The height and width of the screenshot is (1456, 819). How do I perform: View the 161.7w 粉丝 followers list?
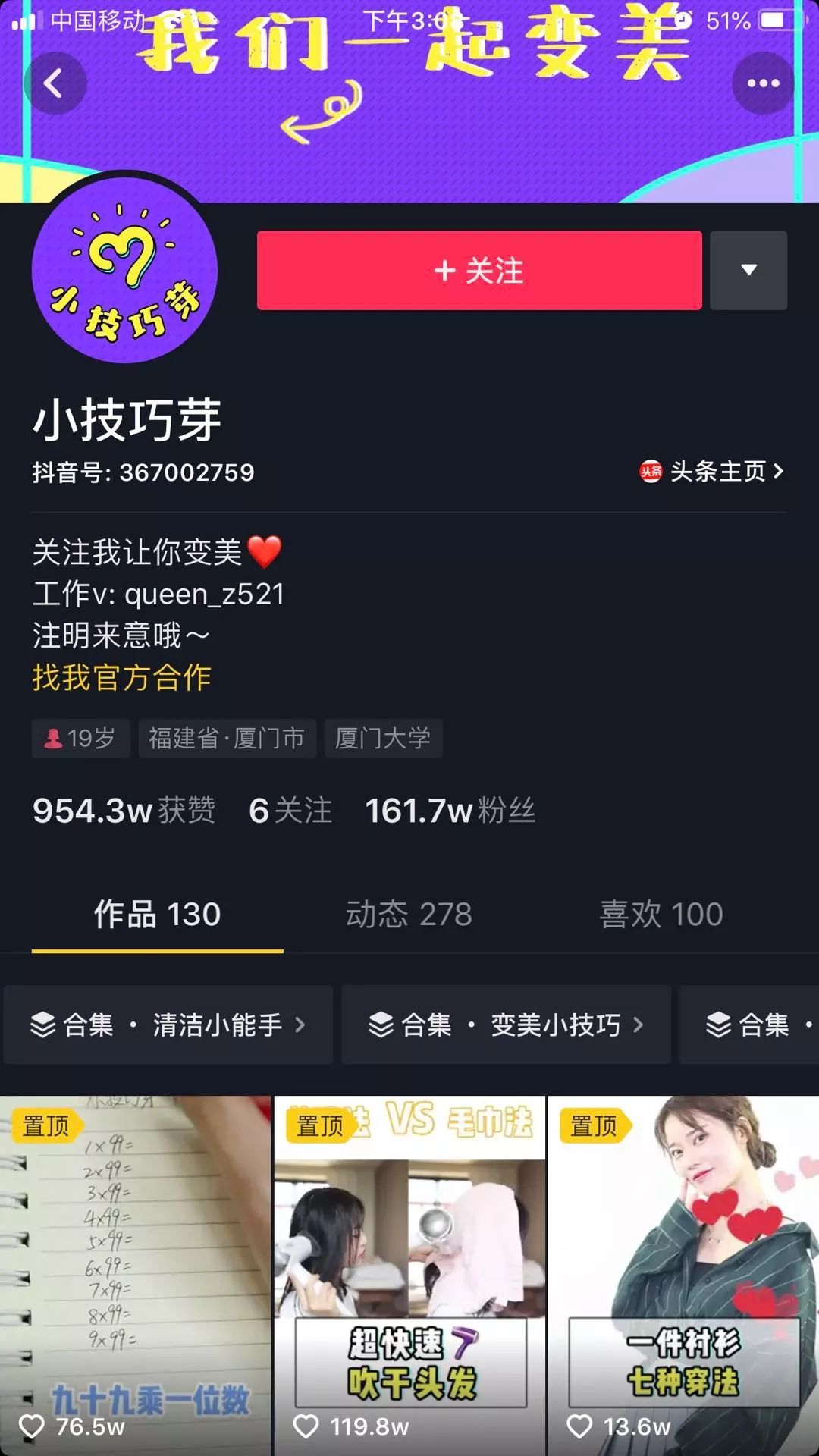coord(450,811)
